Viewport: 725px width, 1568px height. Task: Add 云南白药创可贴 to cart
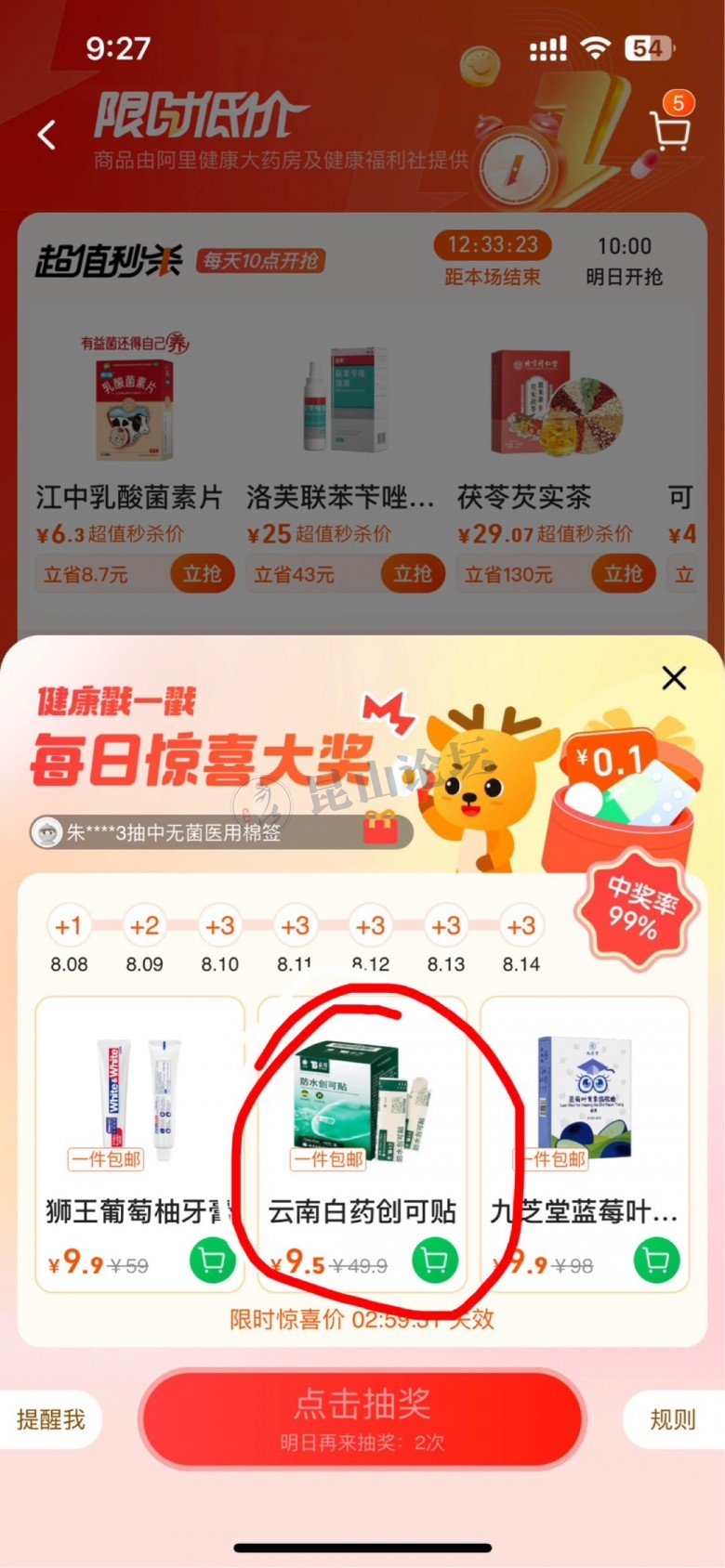click(x=435, y=1261)
